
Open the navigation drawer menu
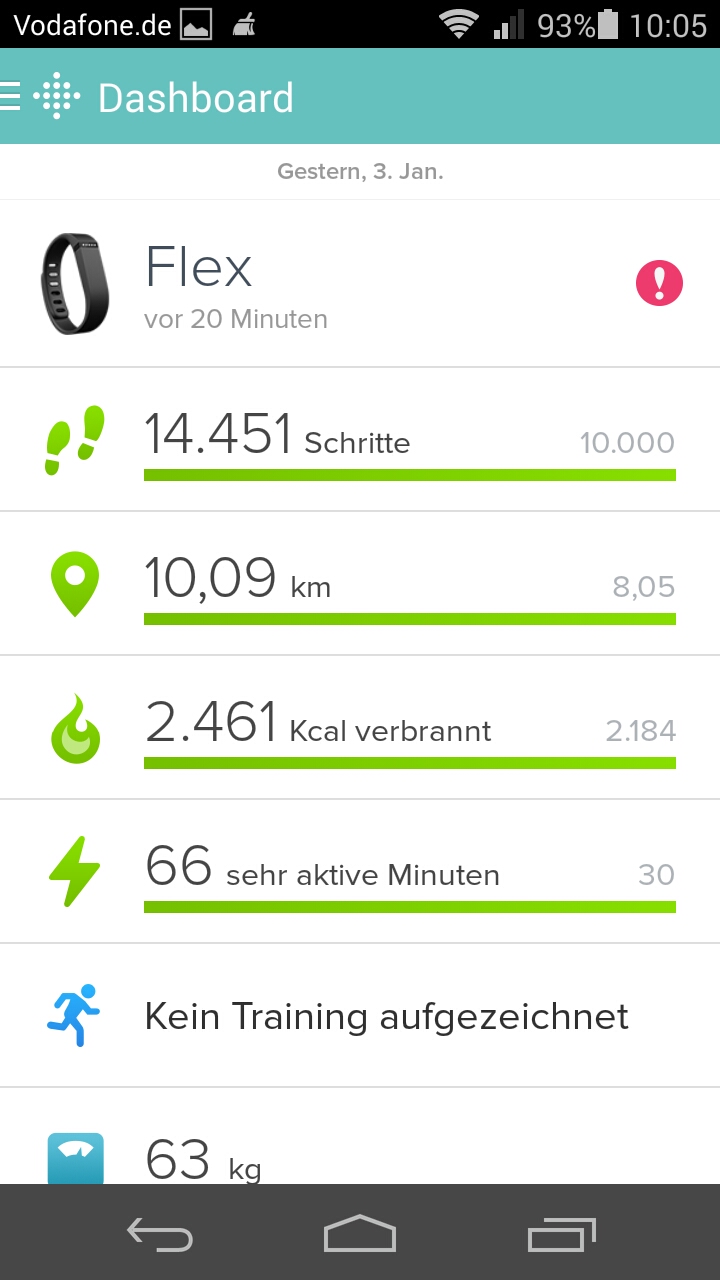(x=12, y=97)
